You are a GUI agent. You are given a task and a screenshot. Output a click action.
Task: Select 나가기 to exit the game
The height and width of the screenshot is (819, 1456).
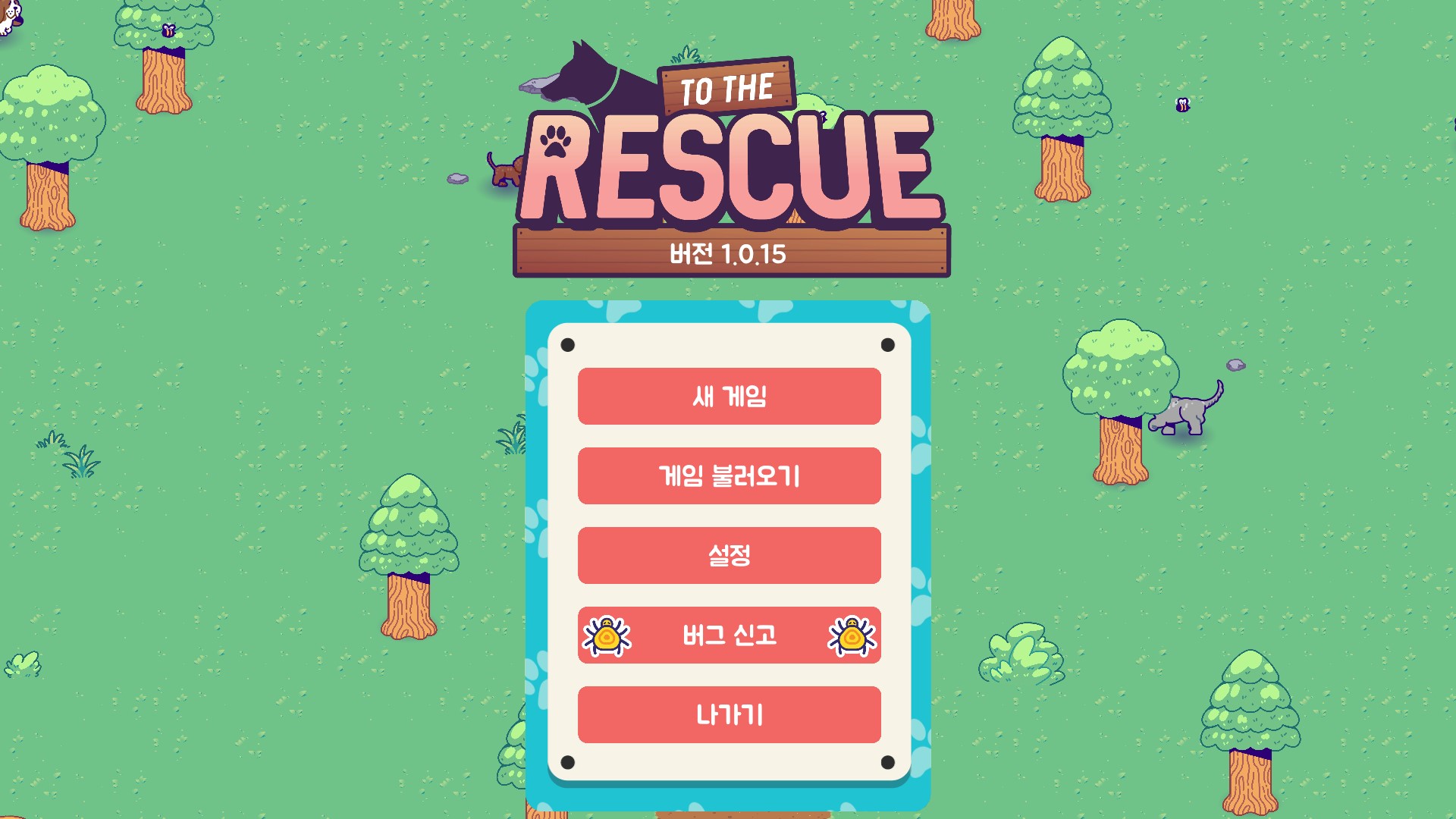coord(729,714)
